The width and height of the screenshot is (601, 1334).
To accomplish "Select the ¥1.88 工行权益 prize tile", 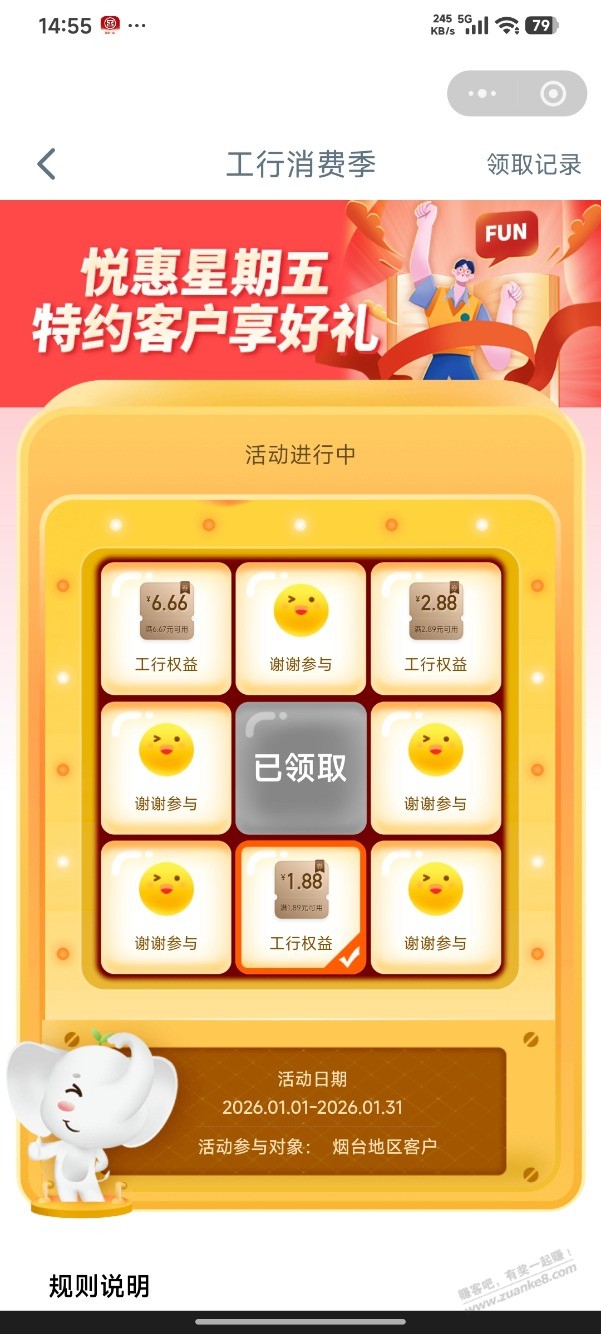I will (x=300, y=907).
